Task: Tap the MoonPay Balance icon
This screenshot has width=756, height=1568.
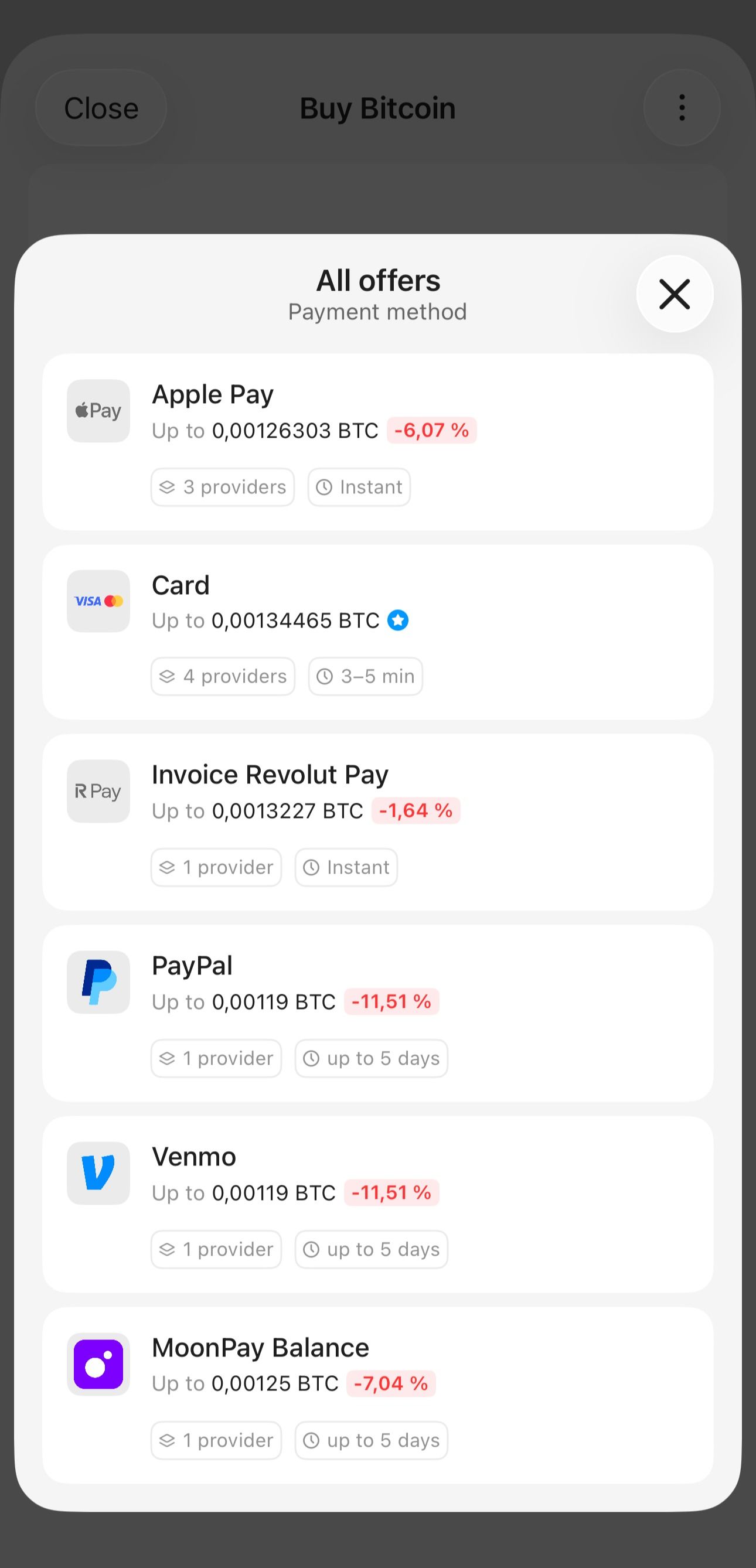Action: [x=97, y=1364]
